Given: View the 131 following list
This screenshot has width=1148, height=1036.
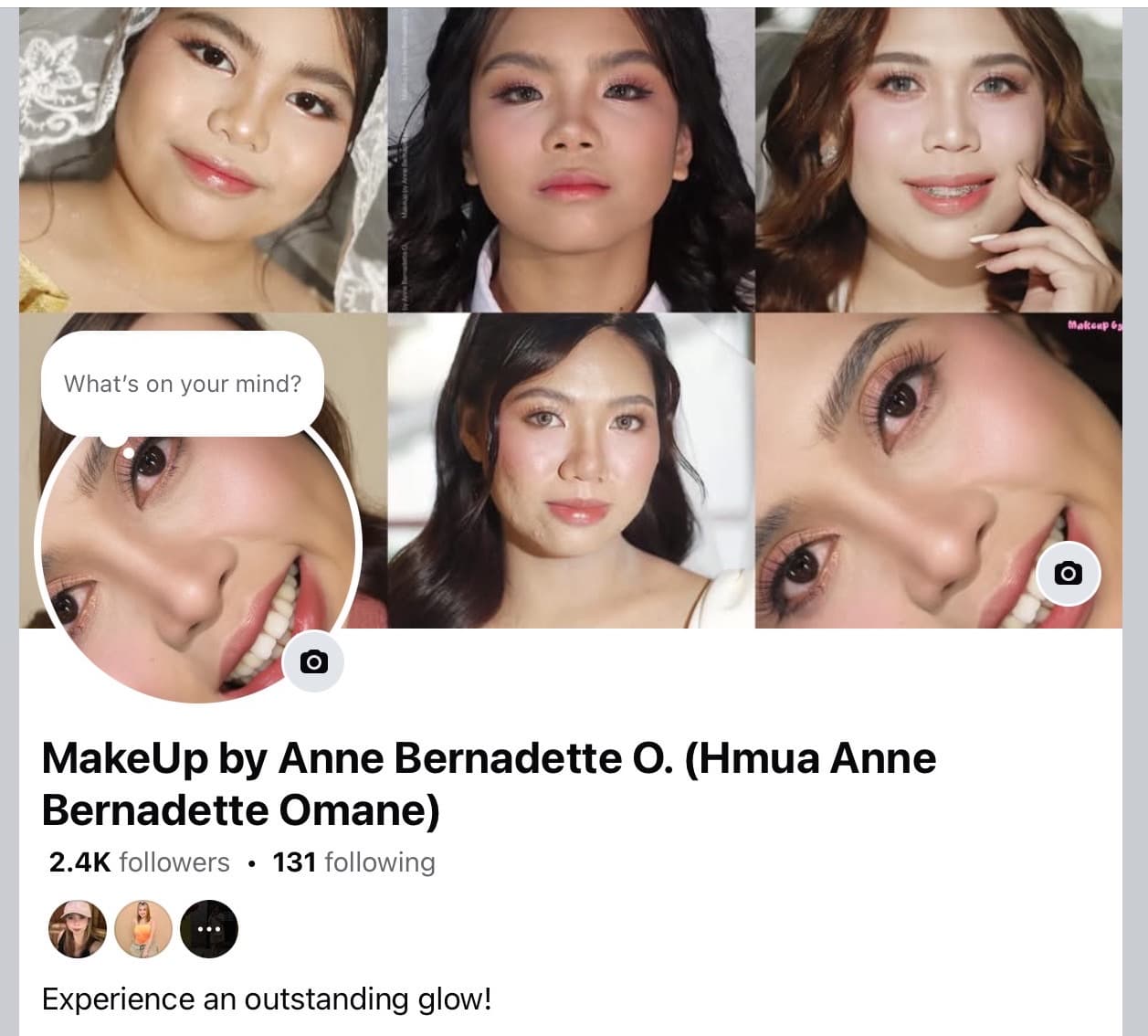Looking at the screenshot, I should click(353, 862).
